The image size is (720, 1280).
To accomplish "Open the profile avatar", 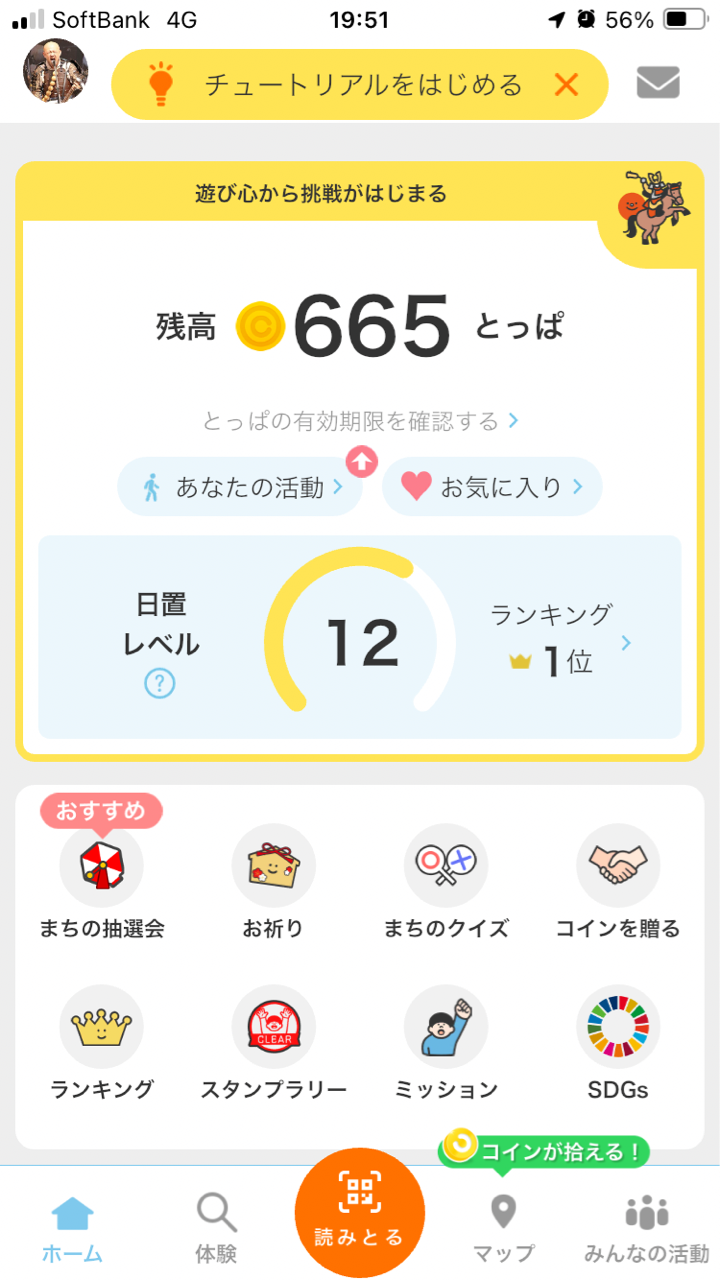I will [x=56, y=72].
